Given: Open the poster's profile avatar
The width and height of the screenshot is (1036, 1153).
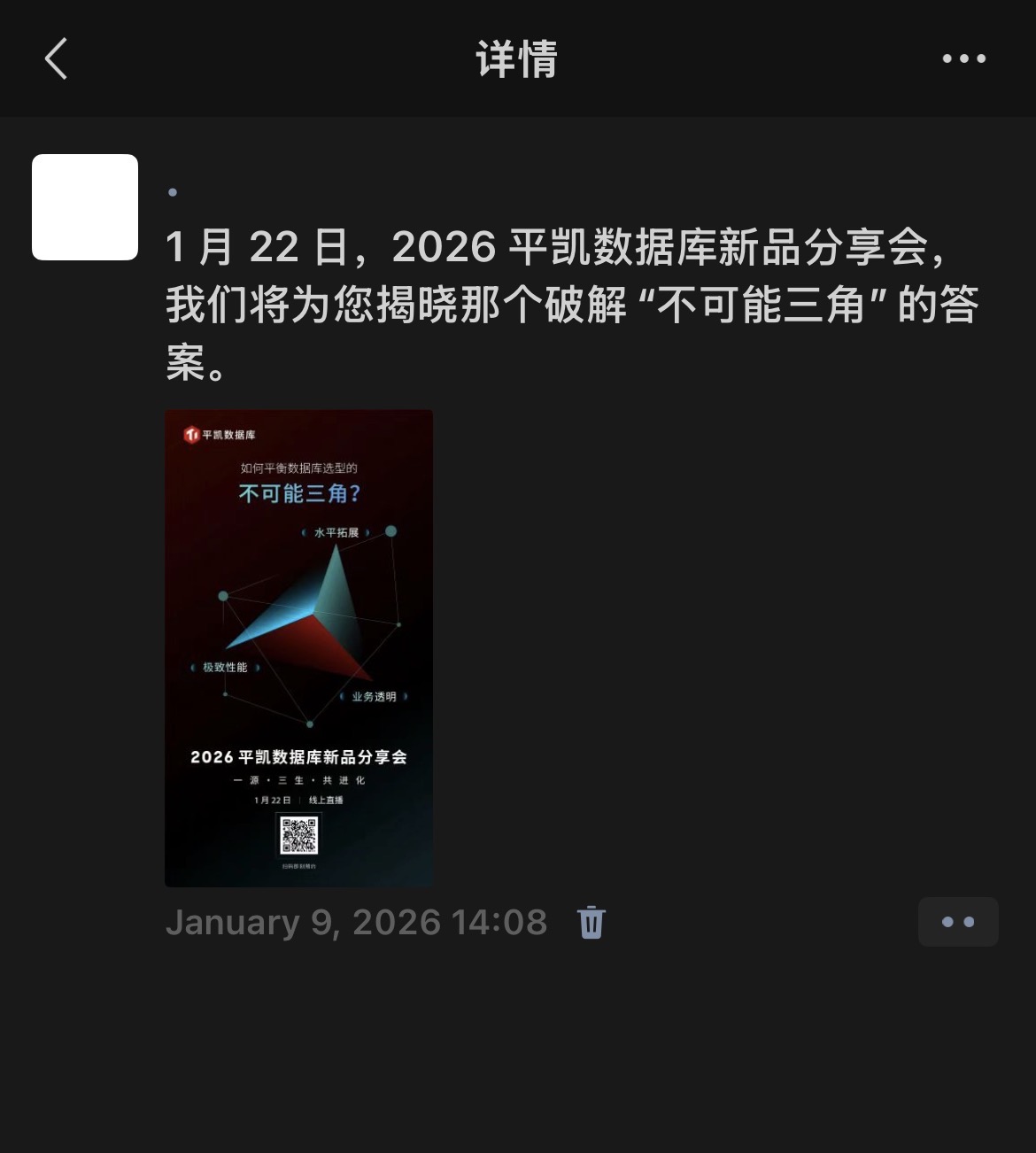Looking at the screenshot, I should 85,207.
